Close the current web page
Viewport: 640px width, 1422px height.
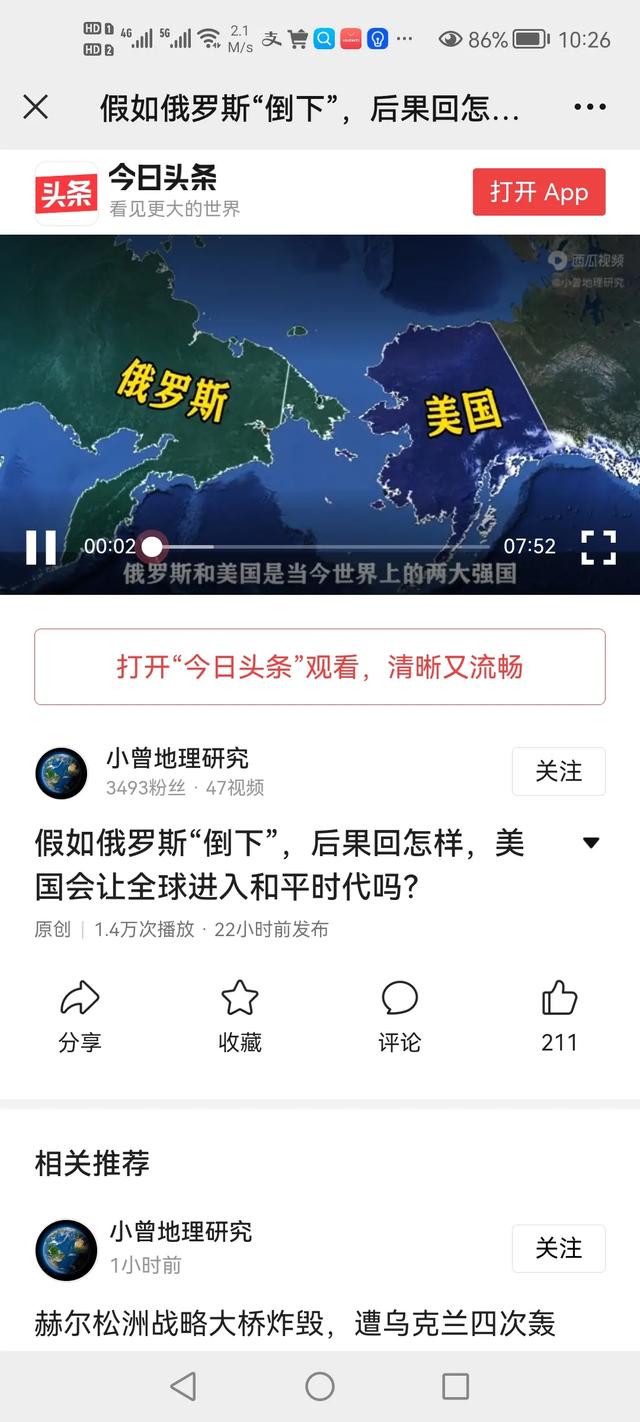point(35,107)
